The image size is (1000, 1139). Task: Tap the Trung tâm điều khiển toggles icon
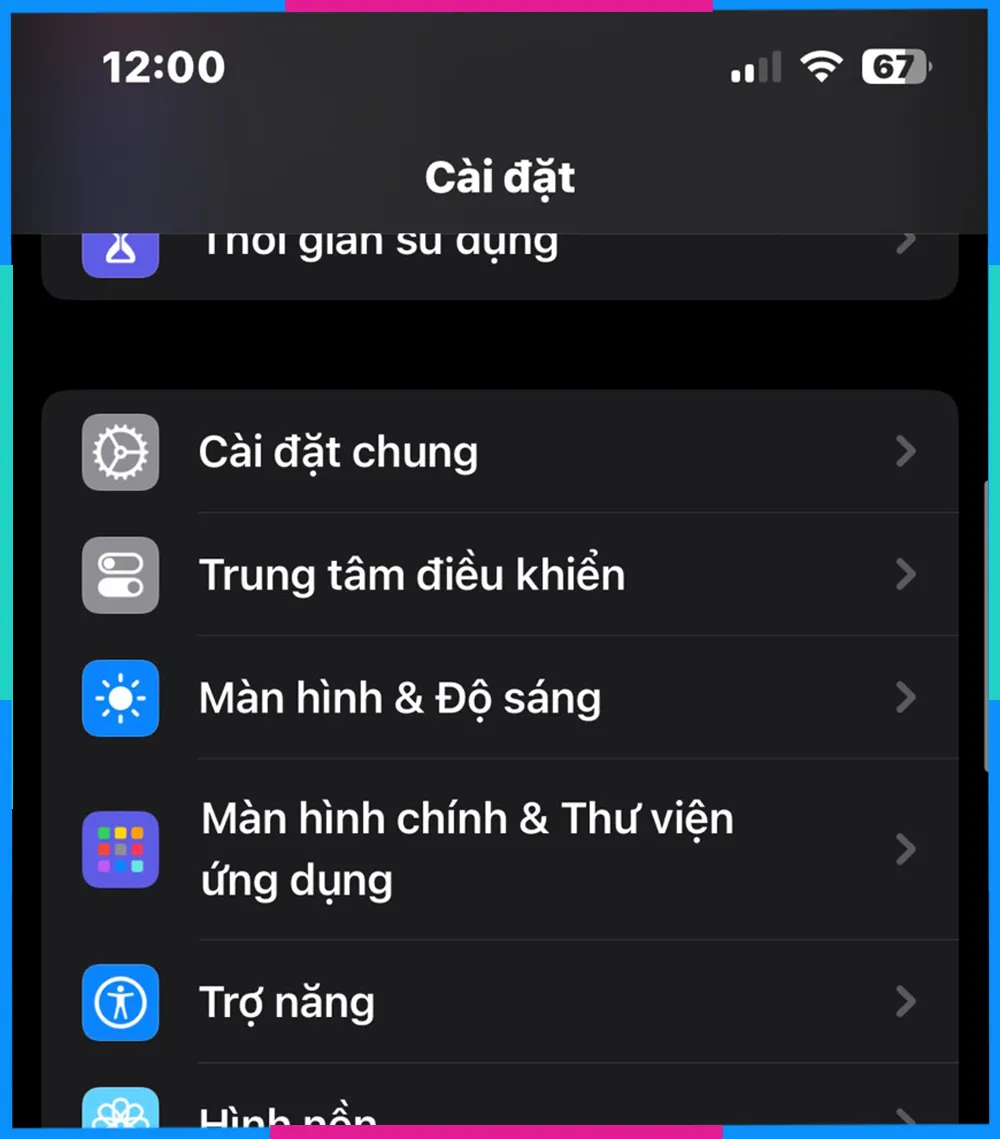[120, 575]
